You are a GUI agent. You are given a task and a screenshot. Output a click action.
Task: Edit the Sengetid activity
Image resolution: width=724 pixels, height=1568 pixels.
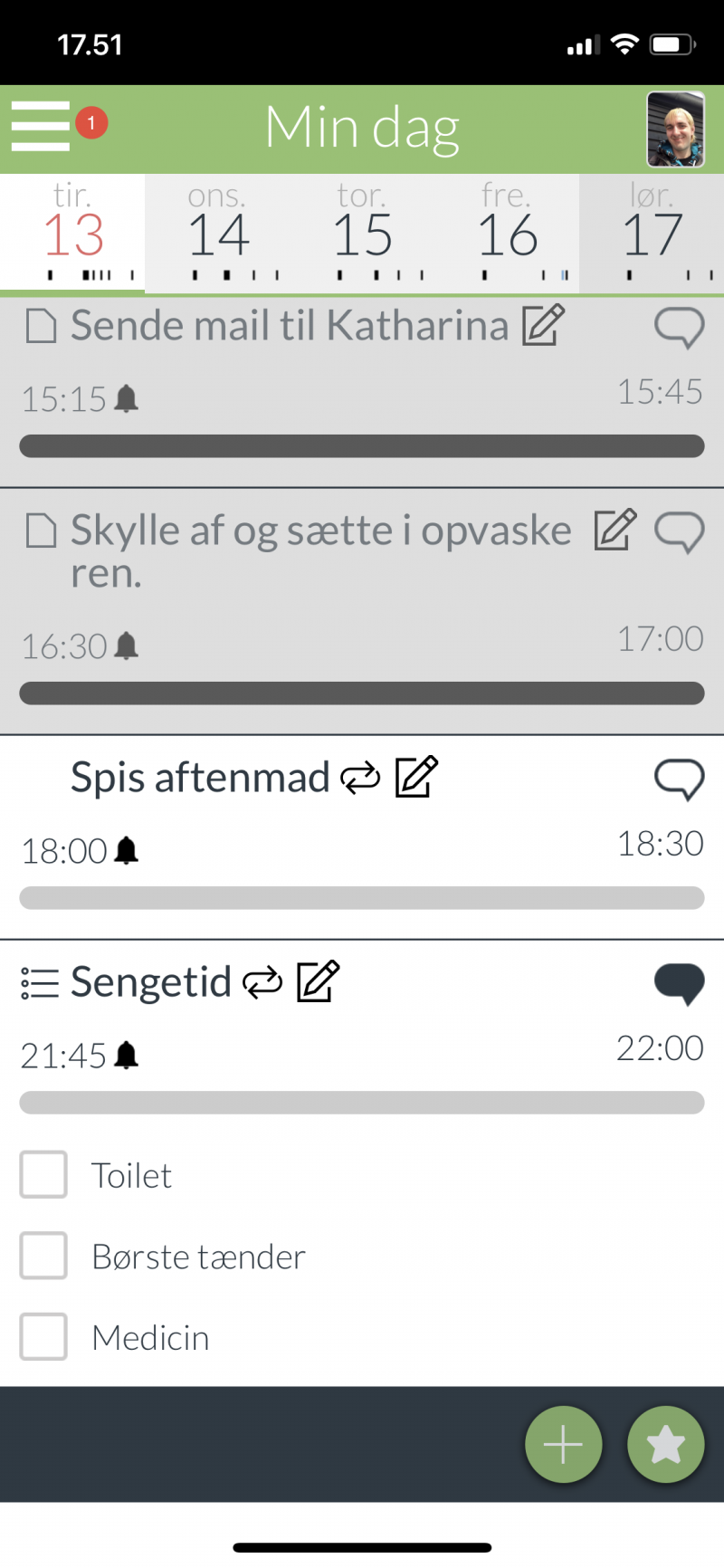[319, 981]
